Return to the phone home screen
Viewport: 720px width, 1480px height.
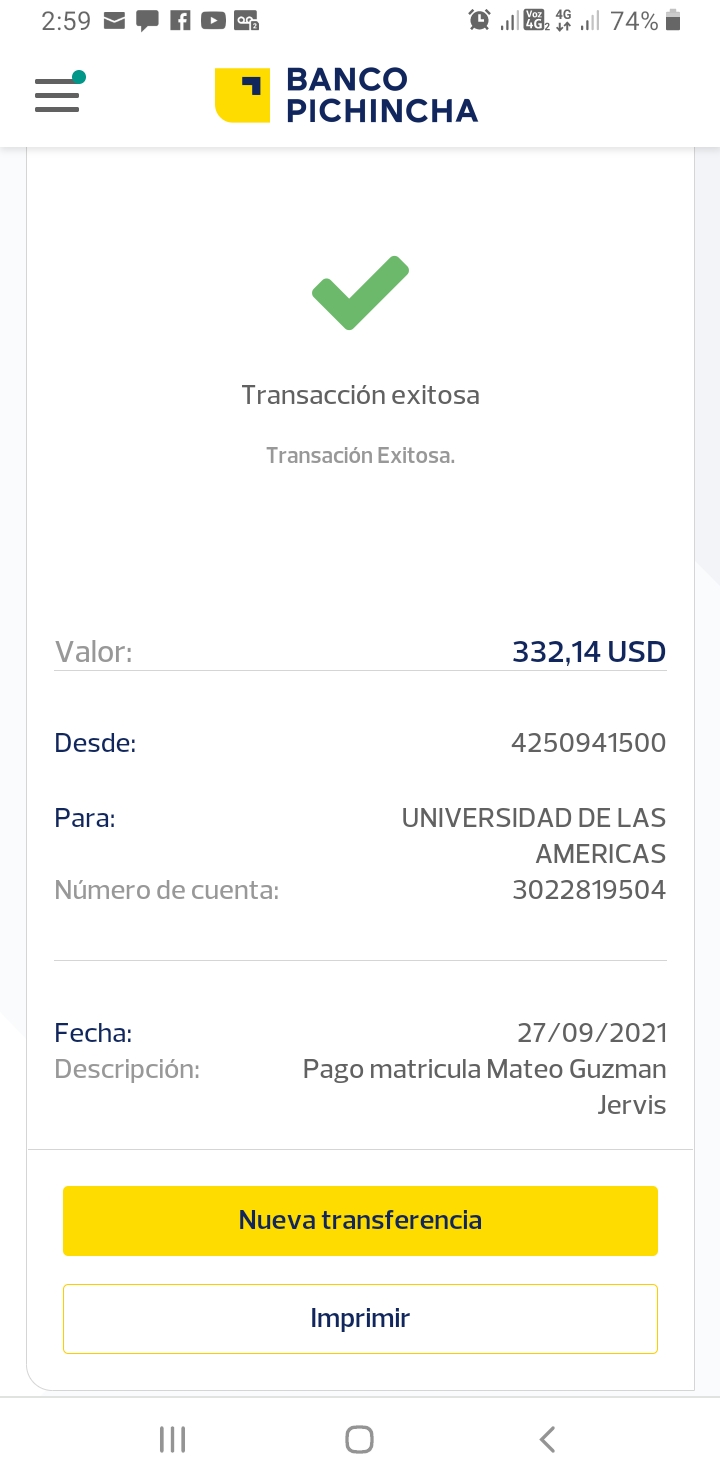[x=359, y=1439]
